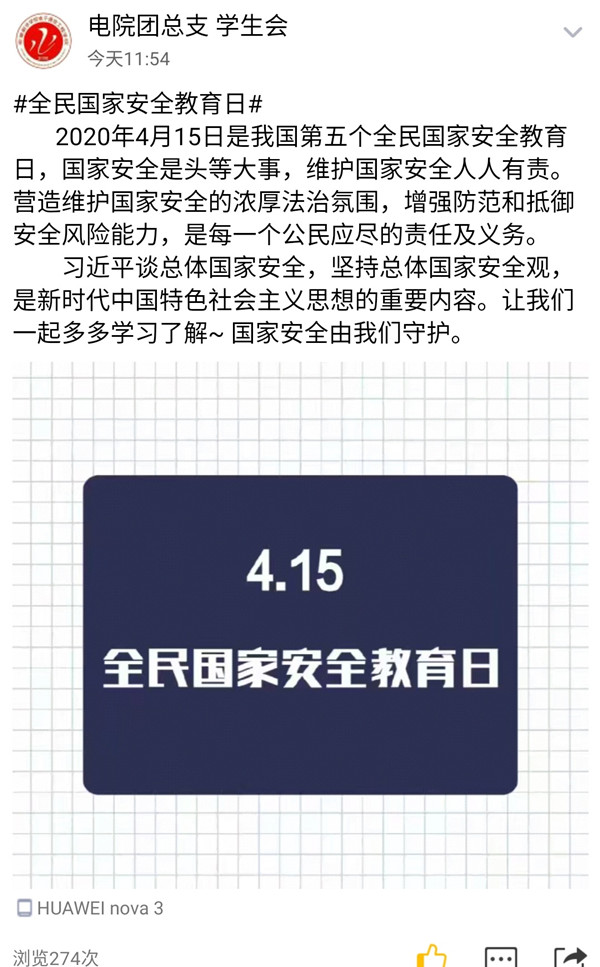600x967 pixels.
Task: Share this post
Action: tap(570, 956)
